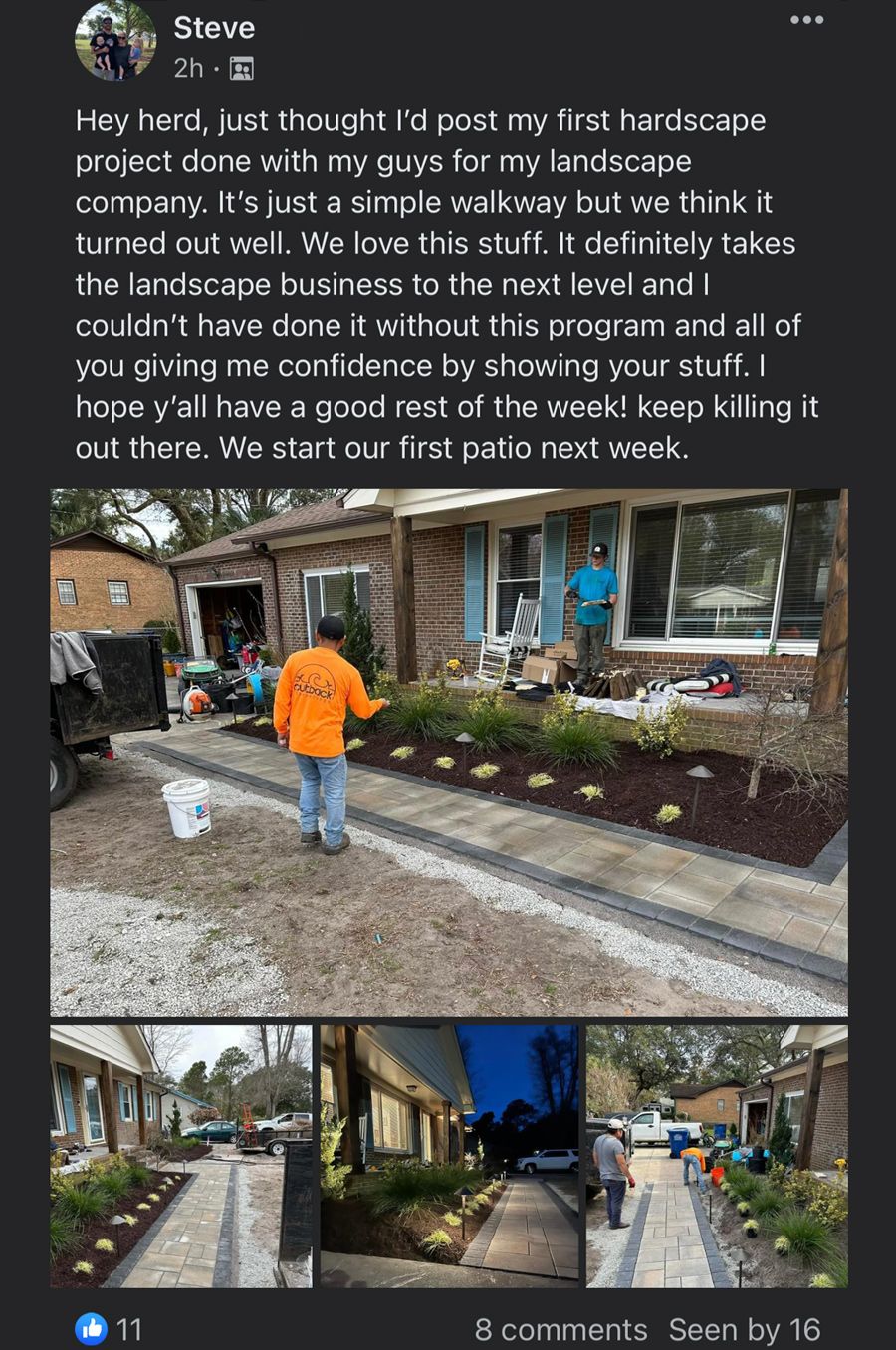Open the 8 comments

coord(560,1329)
